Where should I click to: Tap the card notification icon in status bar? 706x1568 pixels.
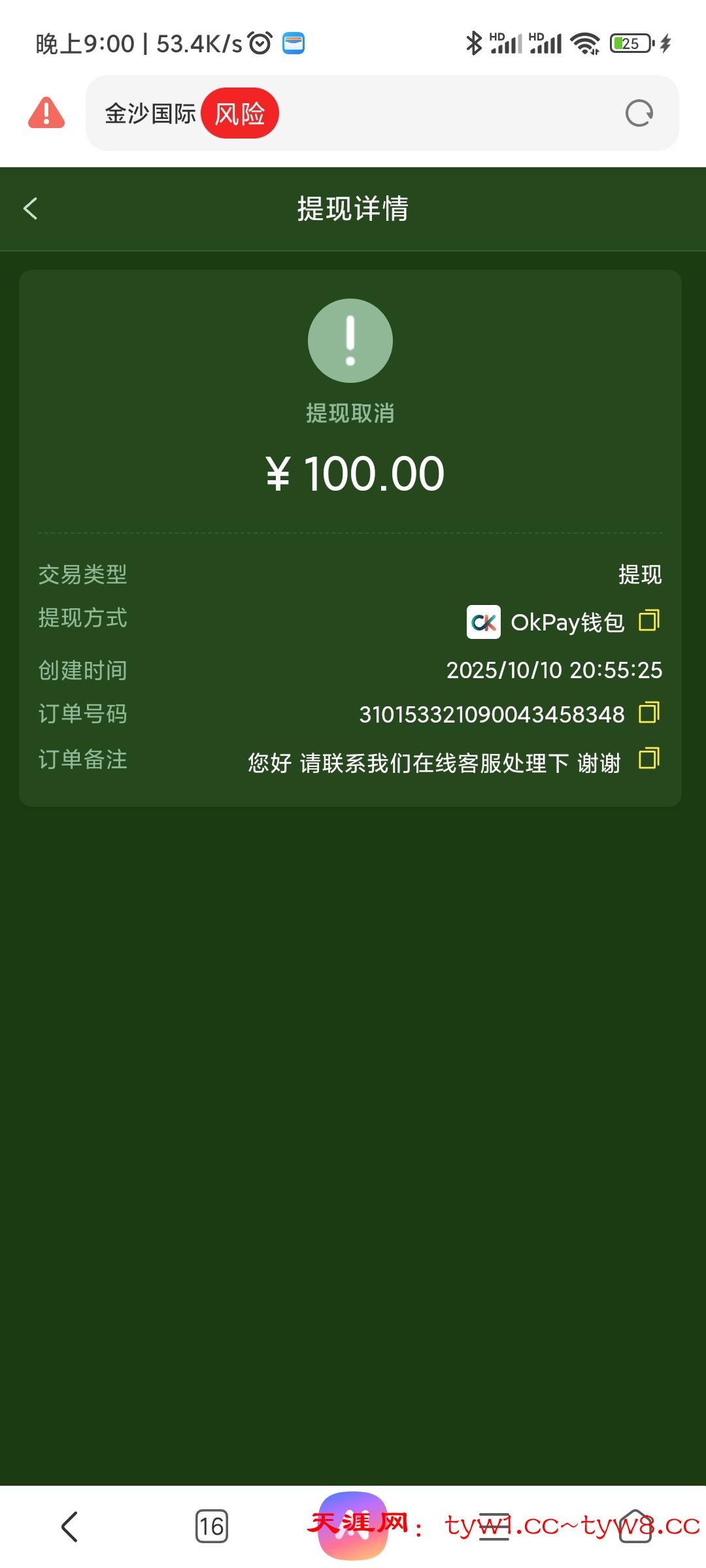coord(294,43)
